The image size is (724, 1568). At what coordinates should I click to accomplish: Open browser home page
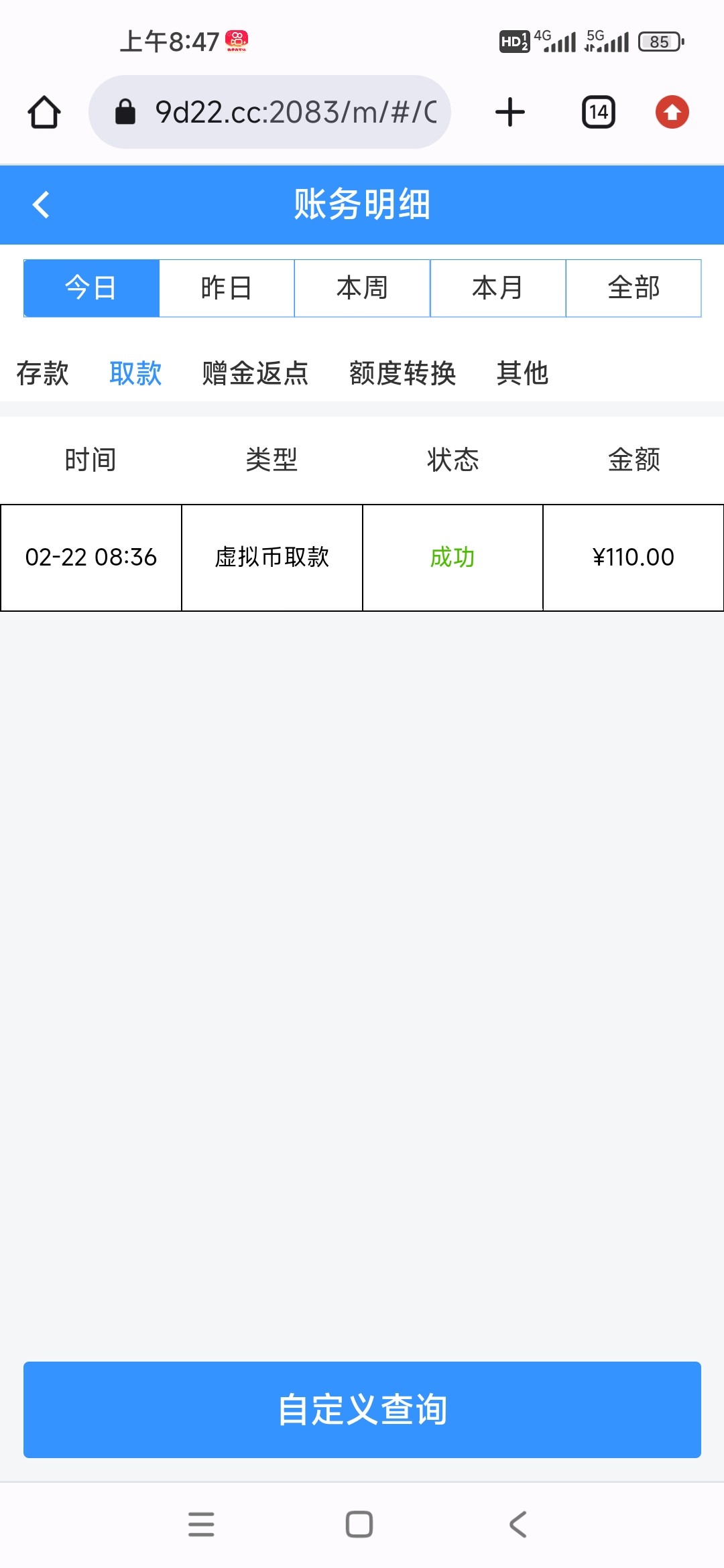[44, 112]
